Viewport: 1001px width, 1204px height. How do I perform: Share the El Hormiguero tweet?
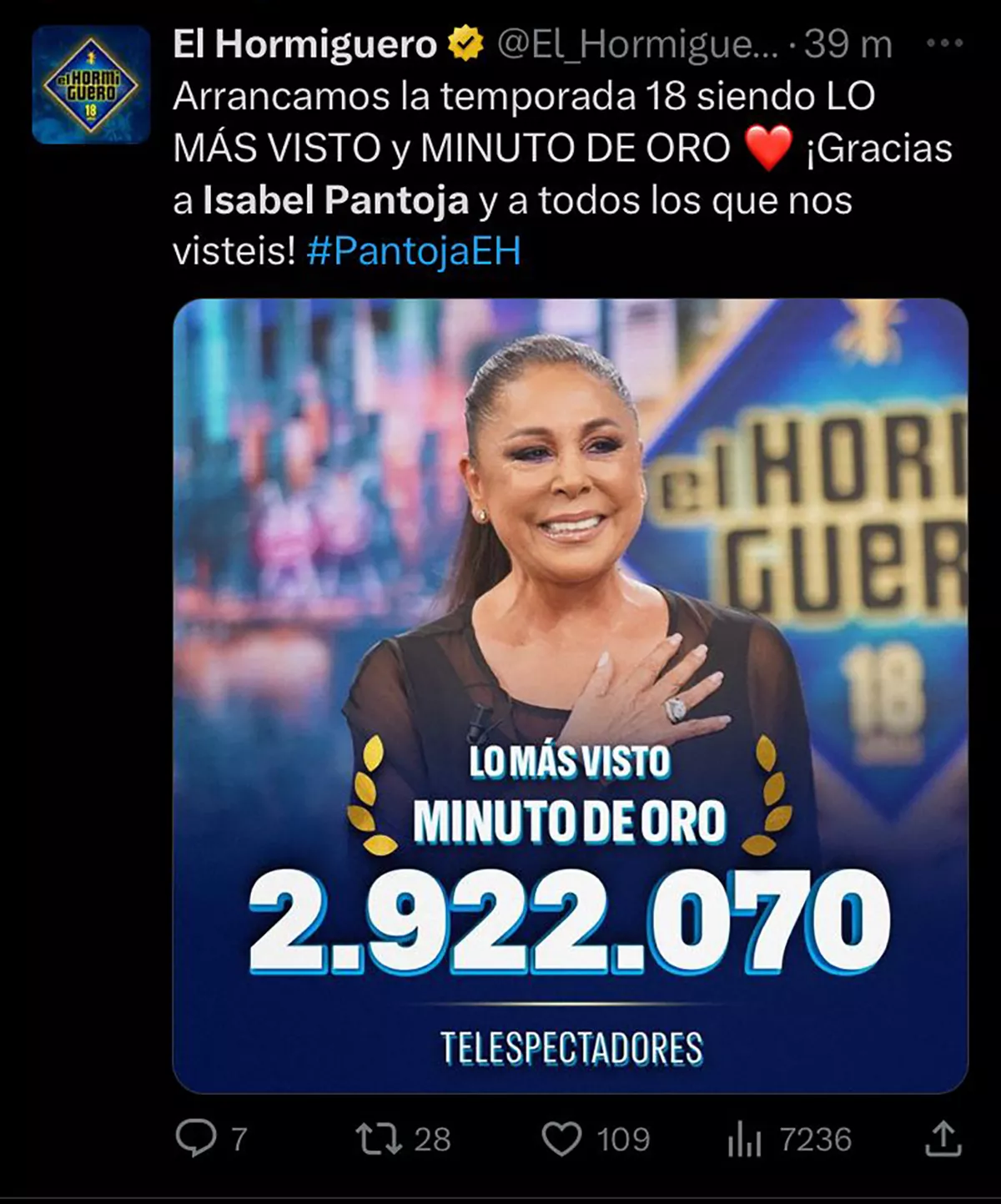[x=943, y=1138]
